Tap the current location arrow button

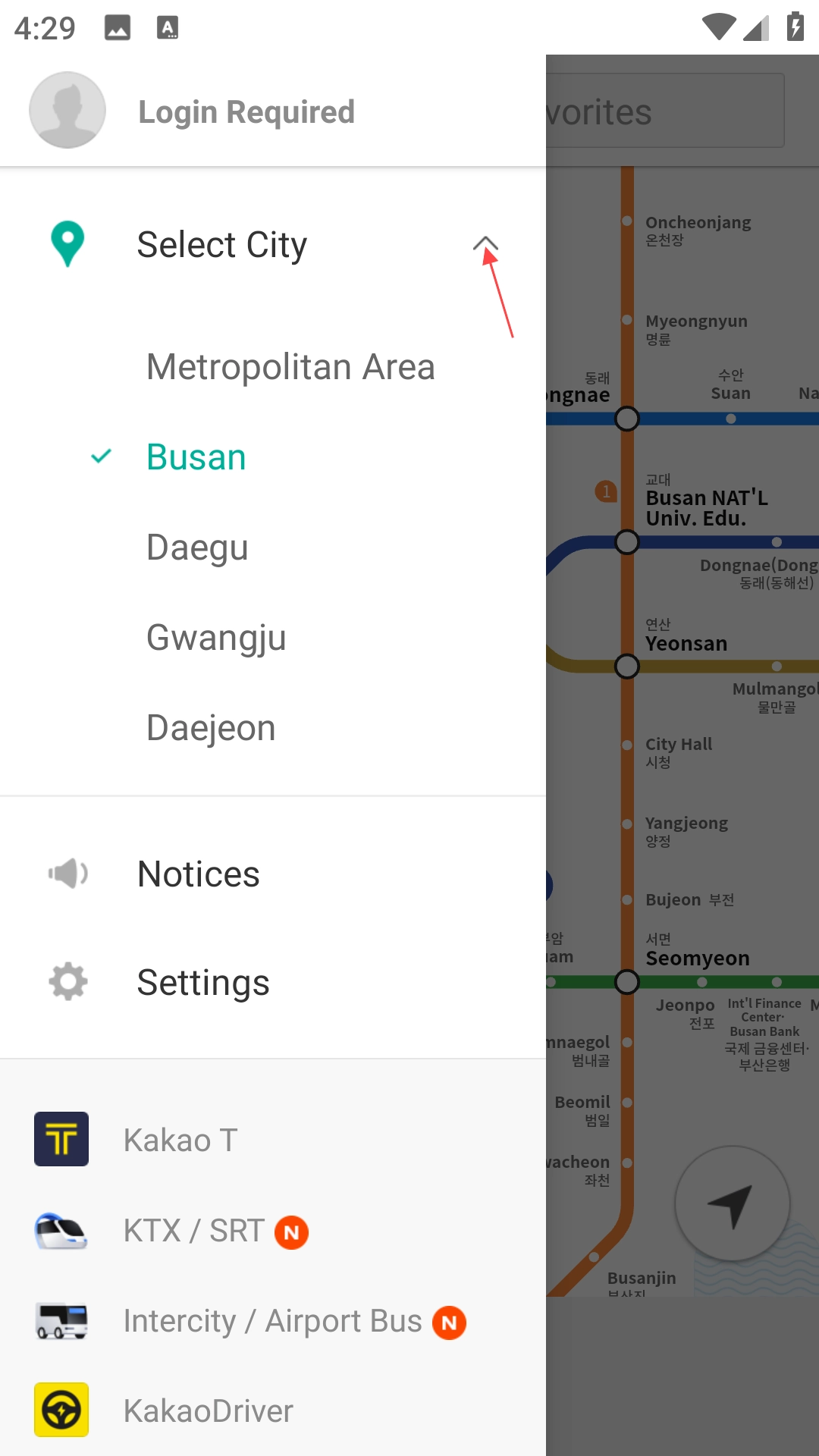[732, 1203]
